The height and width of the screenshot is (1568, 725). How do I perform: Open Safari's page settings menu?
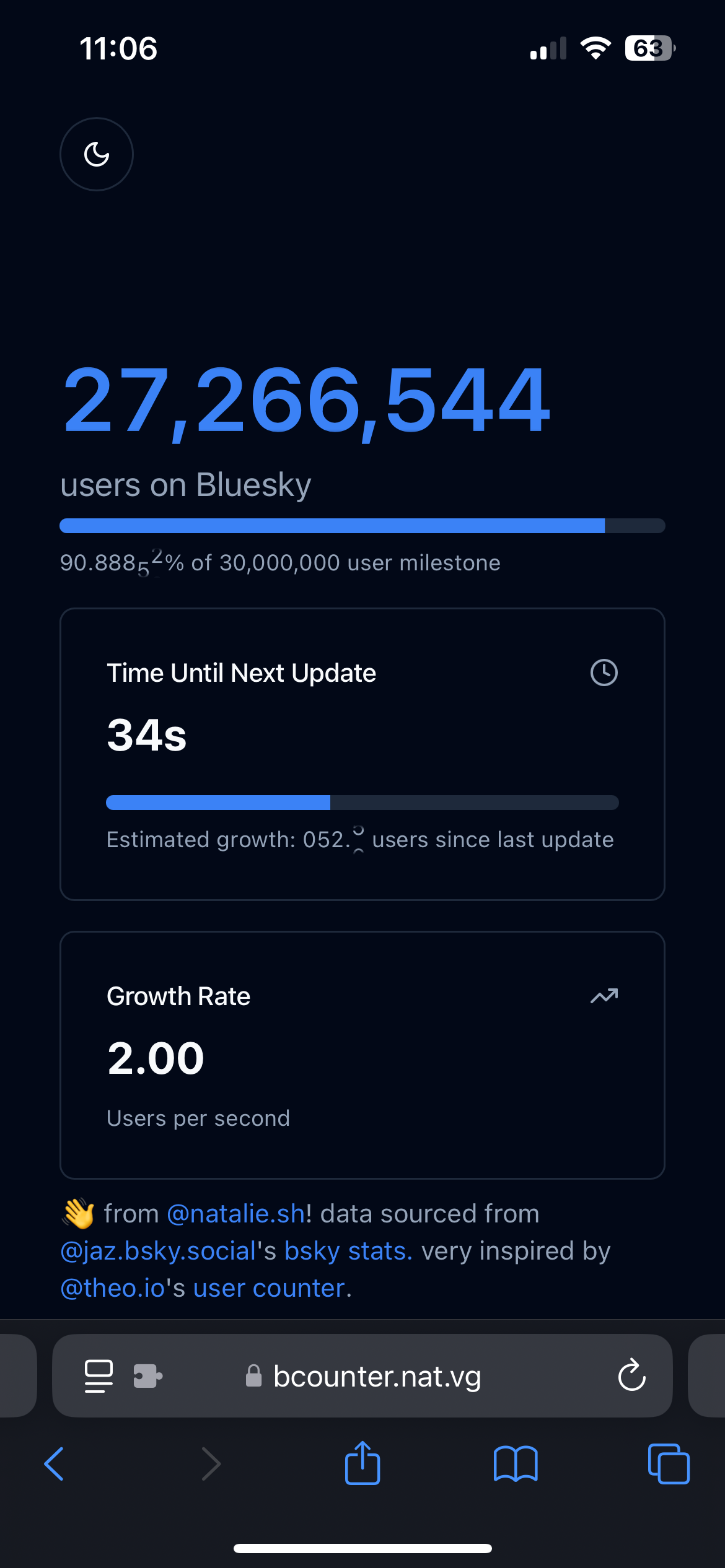tap(99, 1376)
